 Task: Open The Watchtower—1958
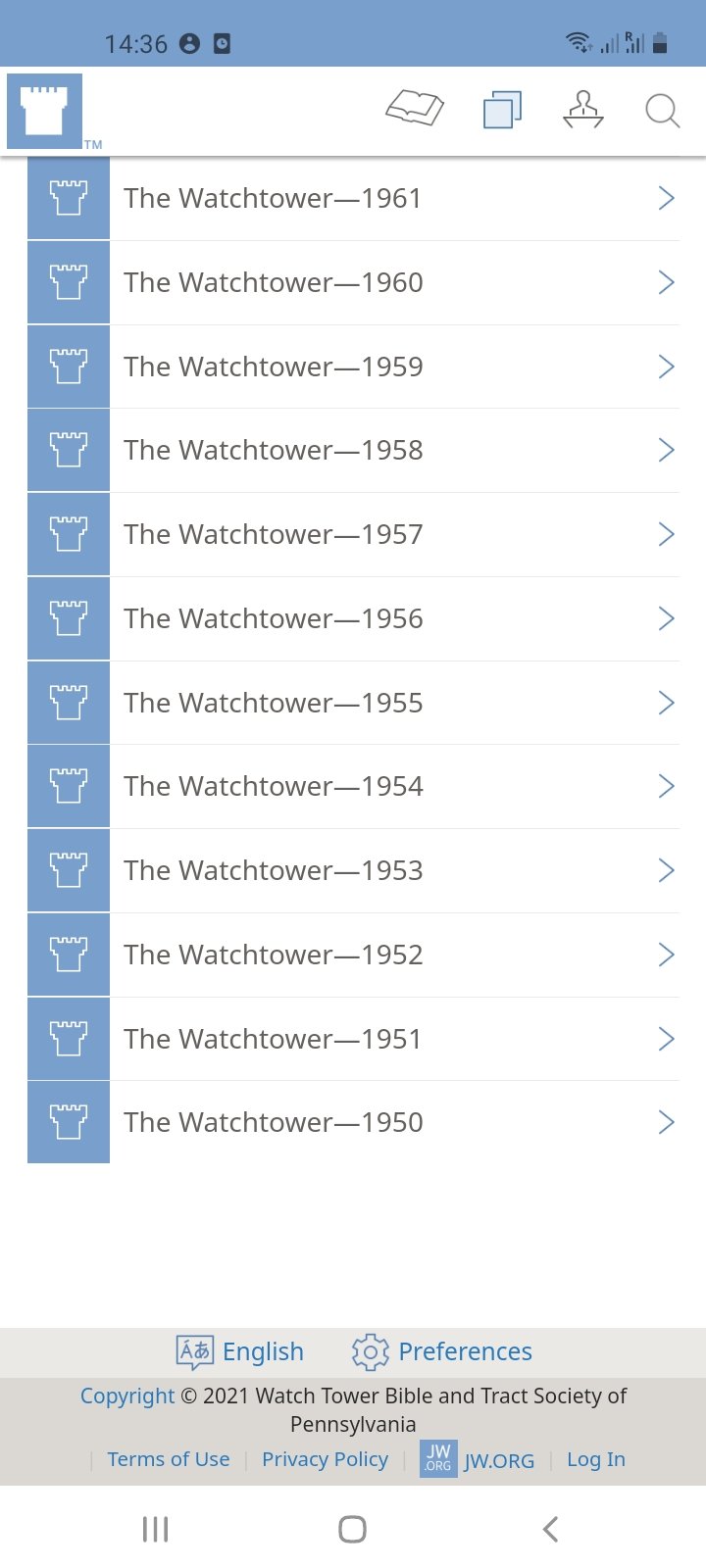(353, 451)
